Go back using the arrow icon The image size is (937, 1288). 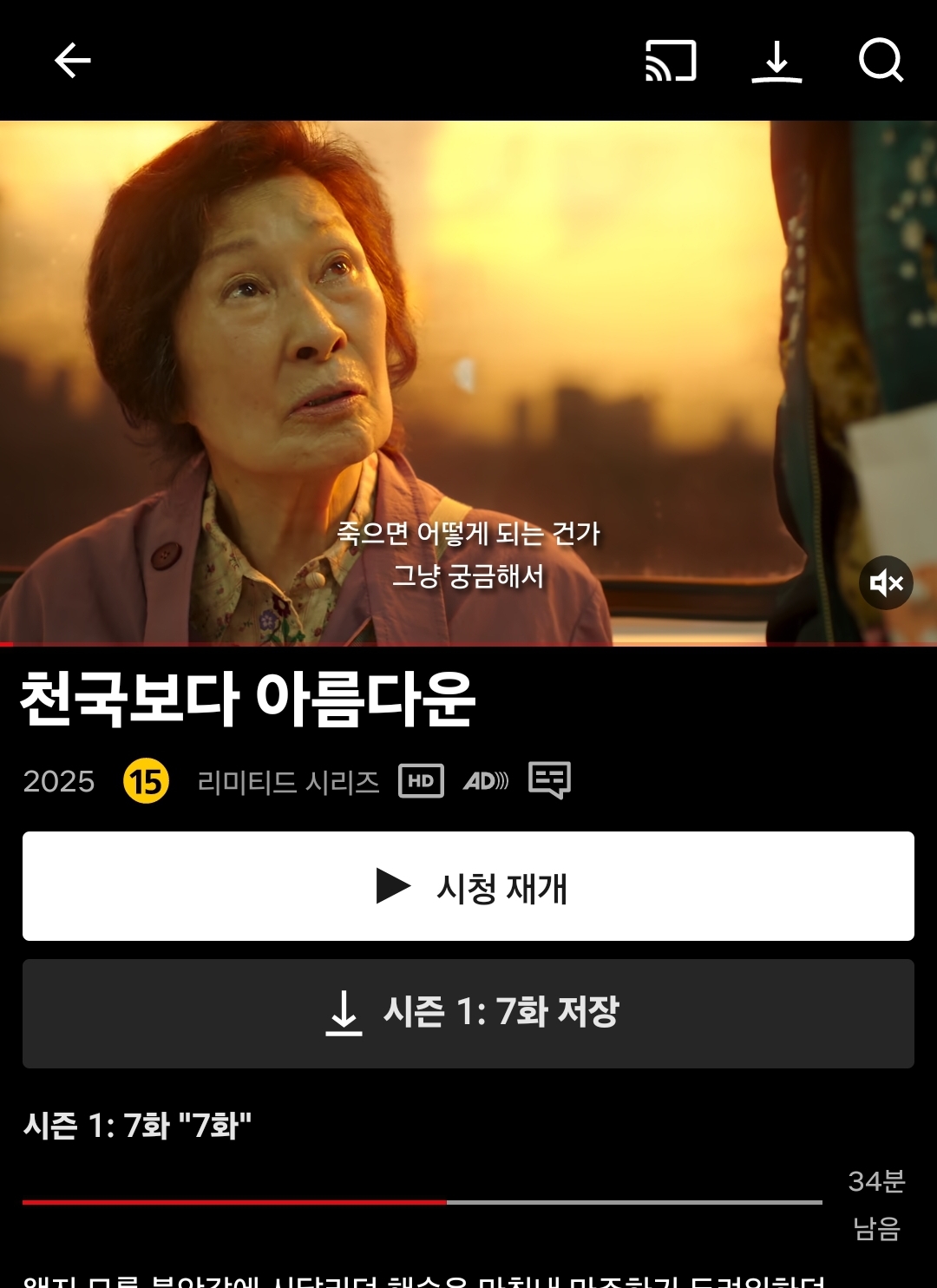pyautogui.click(x=73, y=61)
